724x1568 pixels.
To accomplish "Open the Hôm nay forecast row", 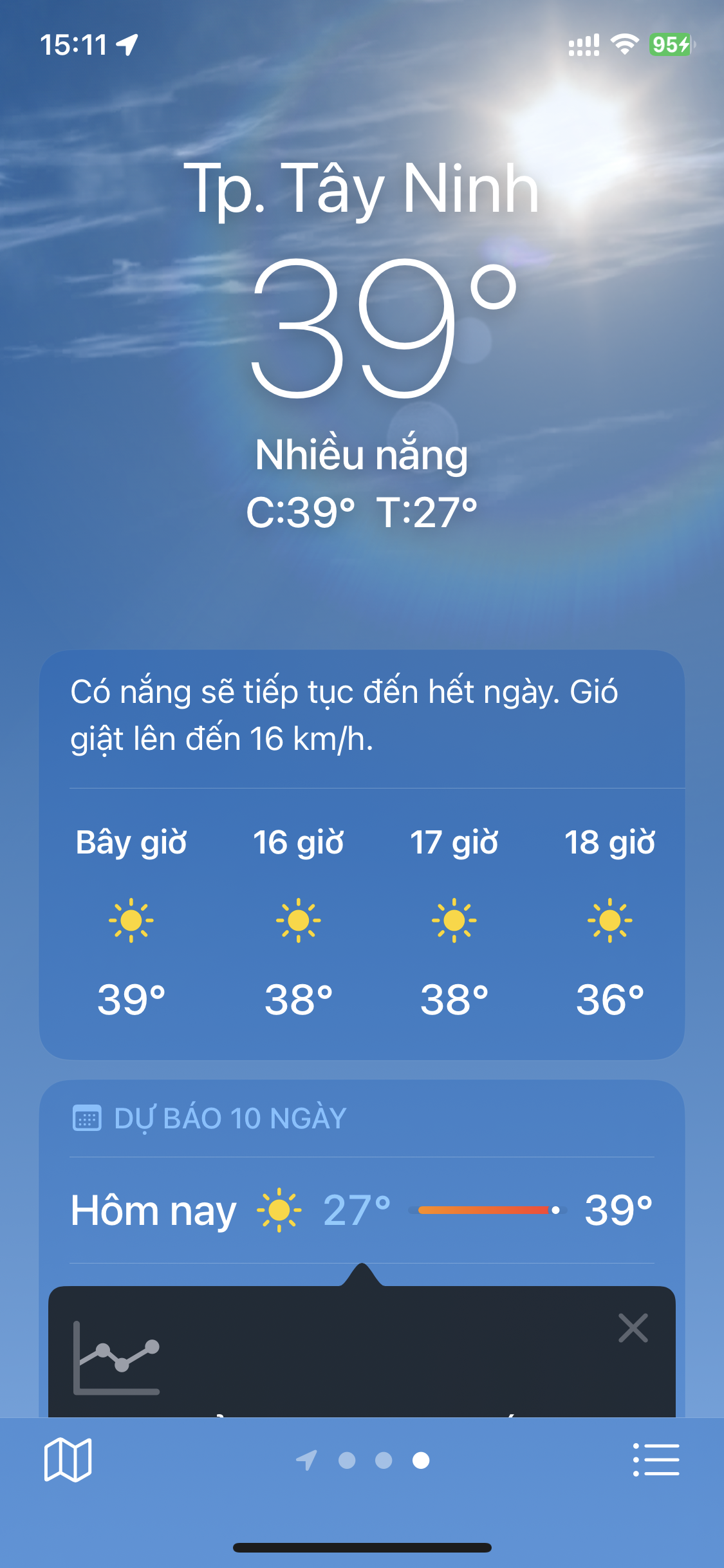I will 362,1210.
